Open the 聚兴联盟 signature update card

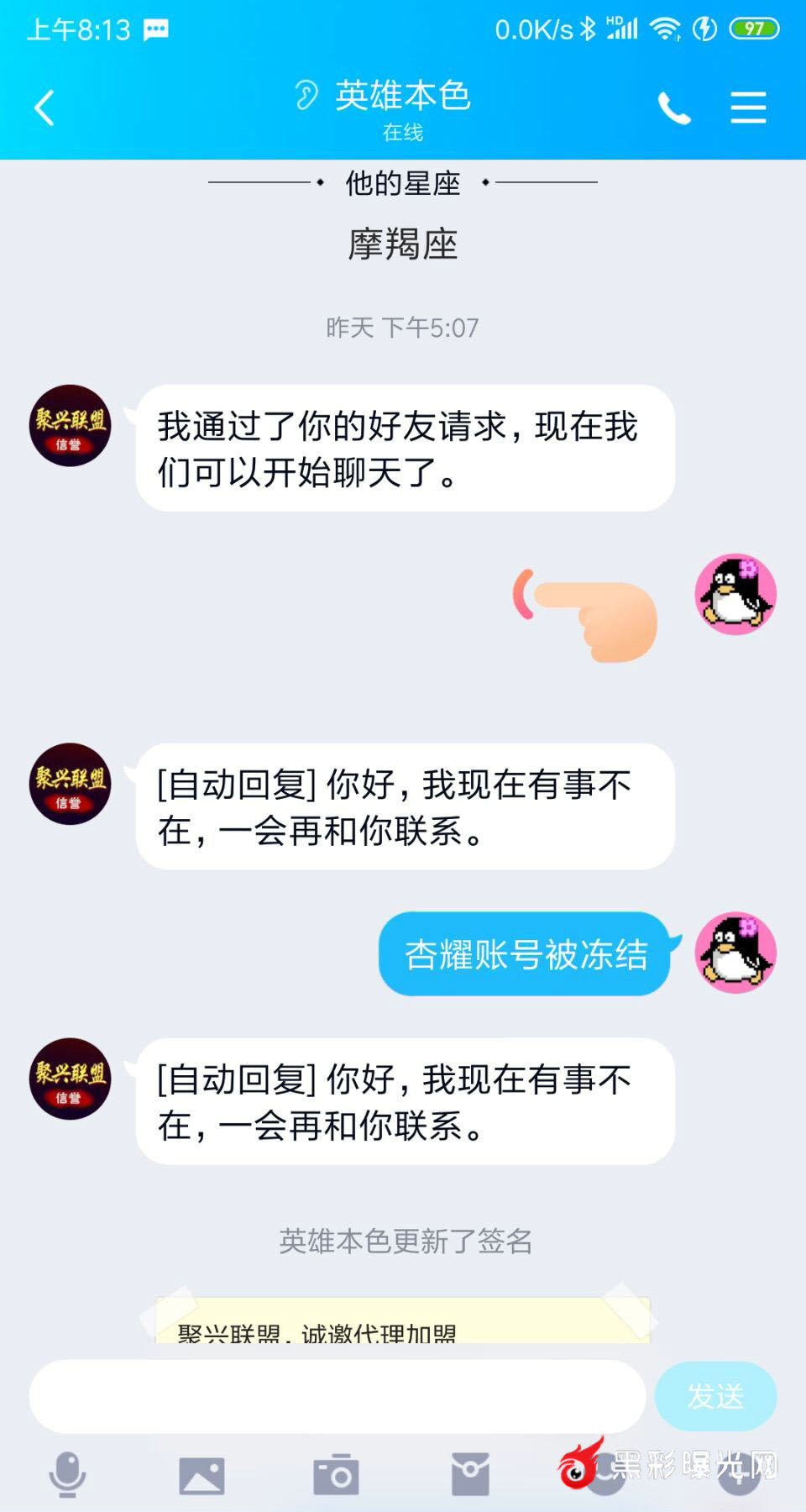coord(401,1321)
